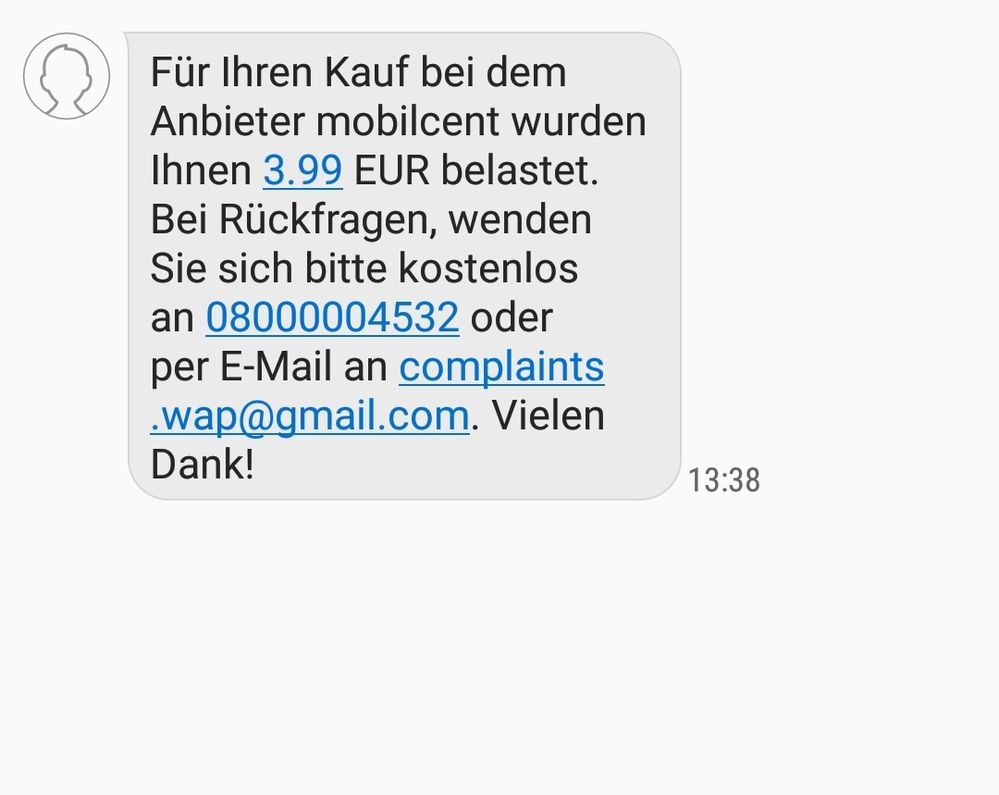Call the number 08000004532
Viewport: 999px width, 795px height.
coord(332,318)
